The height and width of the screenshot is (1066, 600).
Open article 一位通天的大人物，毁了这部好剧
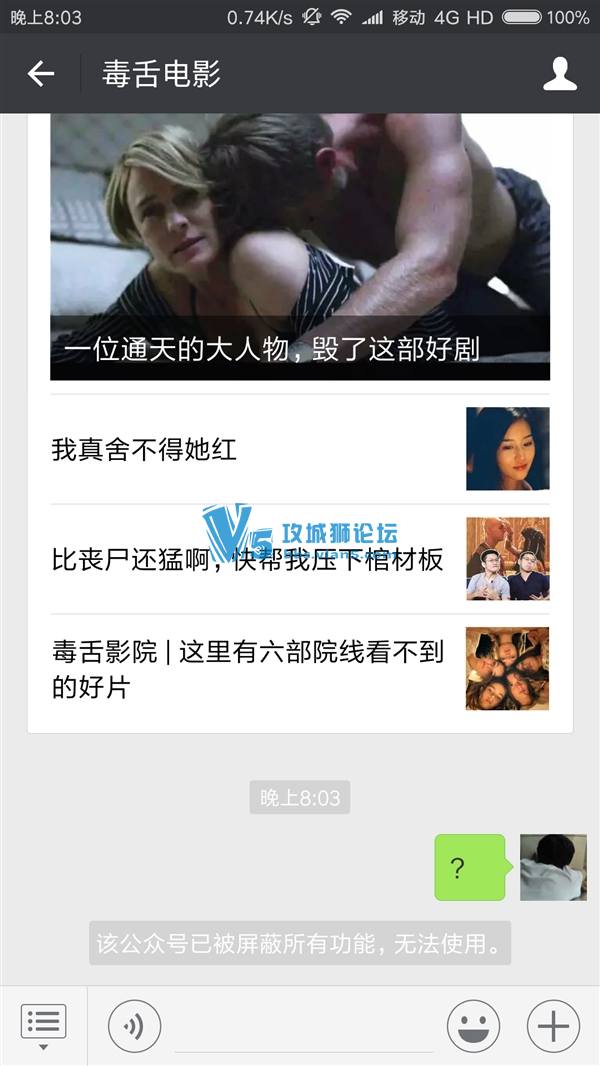pos(300,248)
